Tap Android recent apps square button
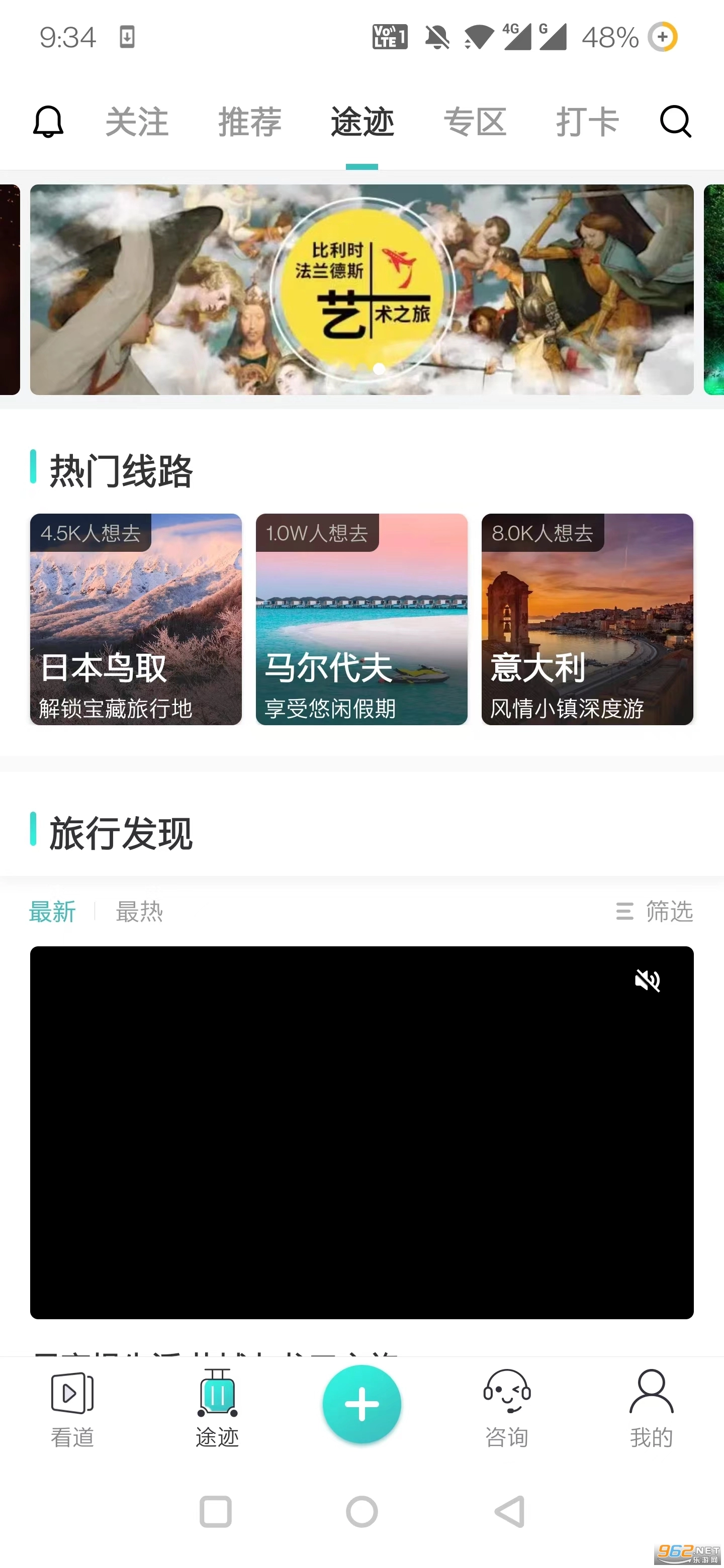Screen dimensions: 724x1568 (x=216, y=1511)
